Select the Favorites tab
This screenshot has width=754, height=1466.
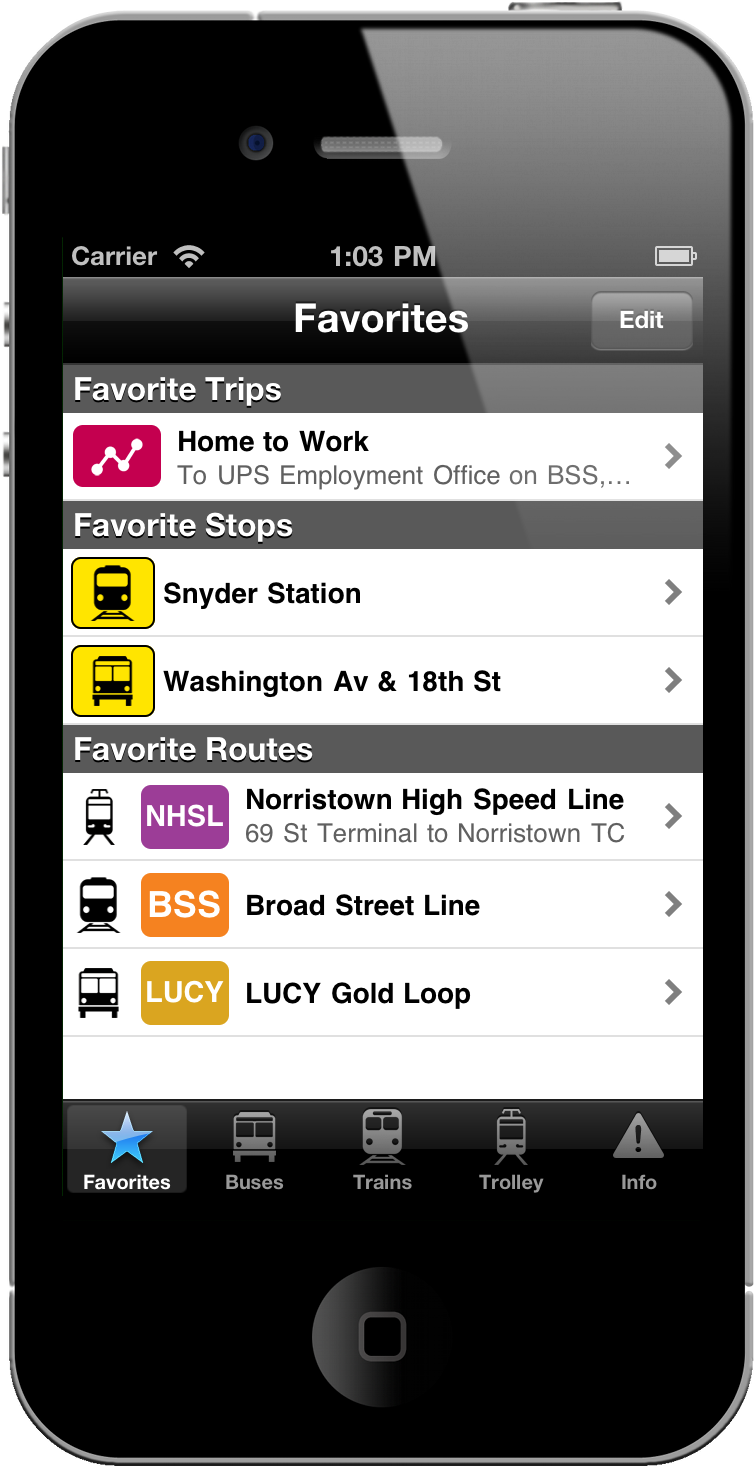click(127, 1150)
